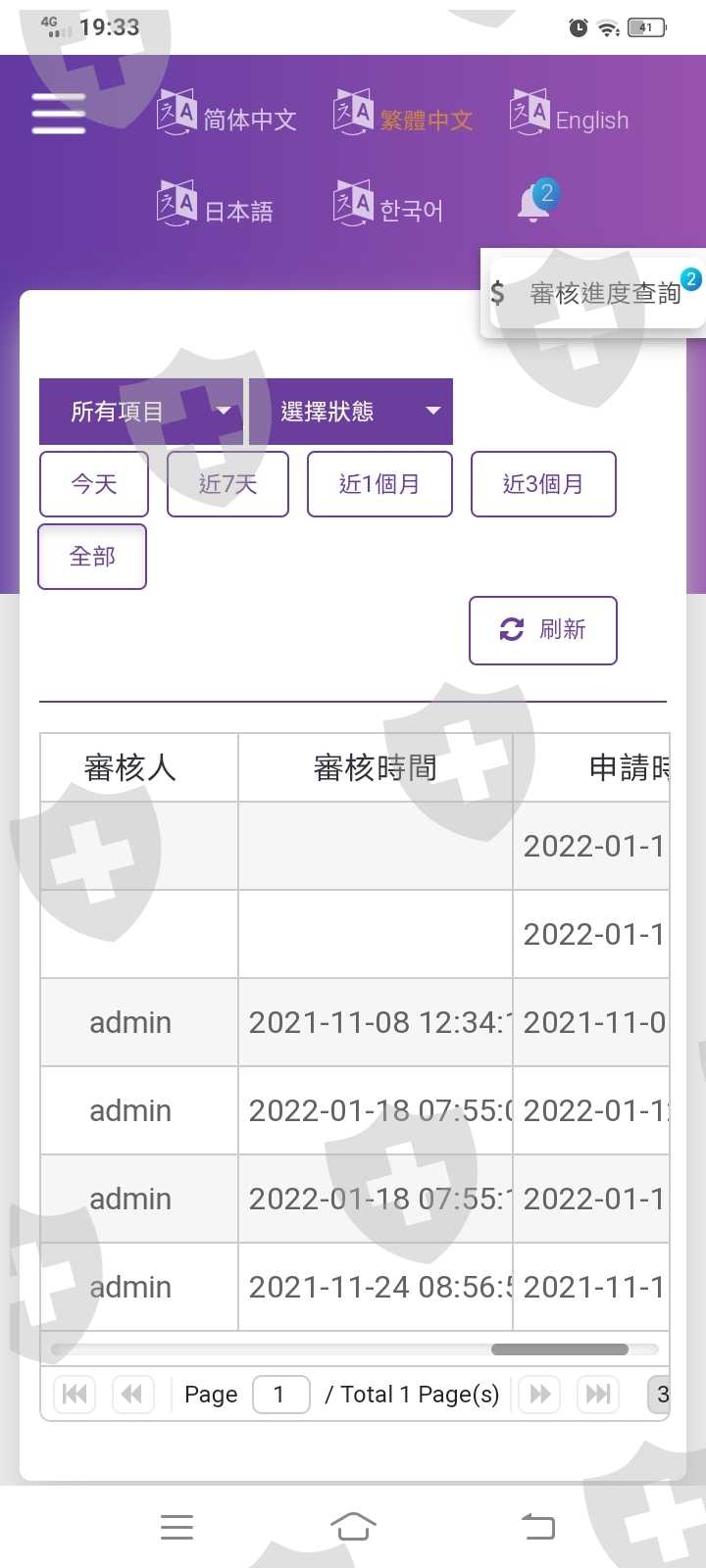Viewport: 706px width, 1568px height.
Task: Go to the first page of results
Action: pyautogui.click(x=75, y=1394)
